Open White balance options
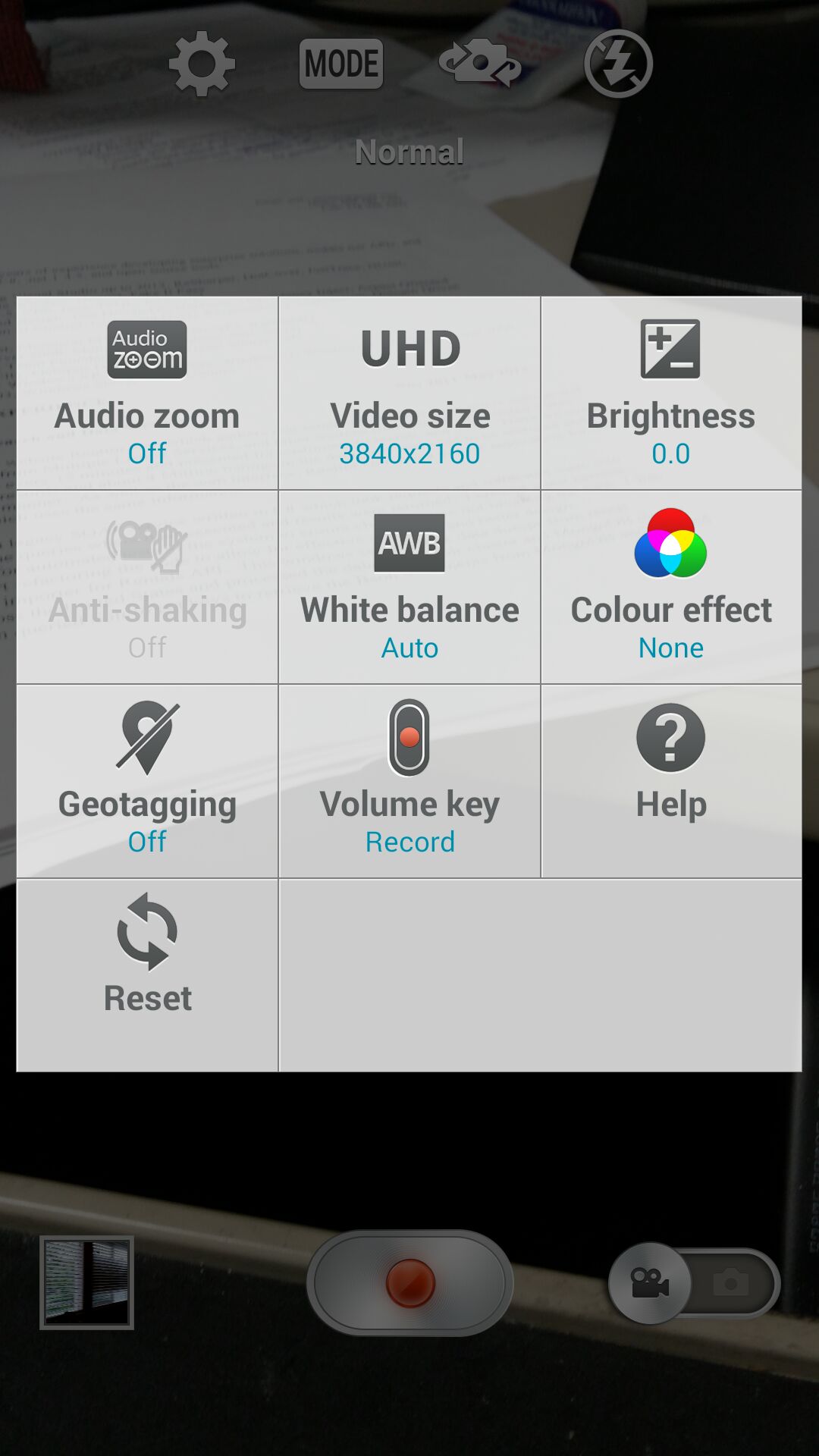Image resolution: width=819 pixels, height=1456 pixels. (x=409, y=587)
